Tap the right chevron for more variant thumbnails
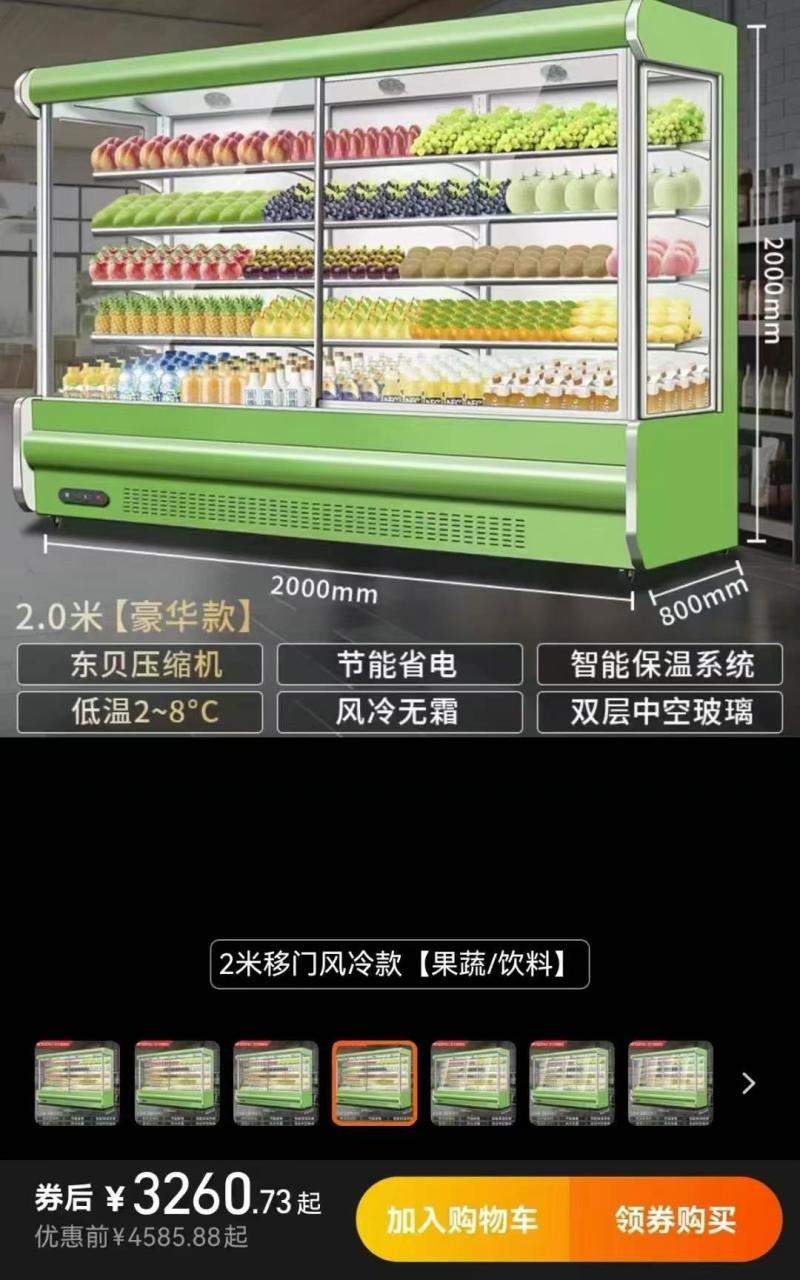 [x=748, y=1083]
